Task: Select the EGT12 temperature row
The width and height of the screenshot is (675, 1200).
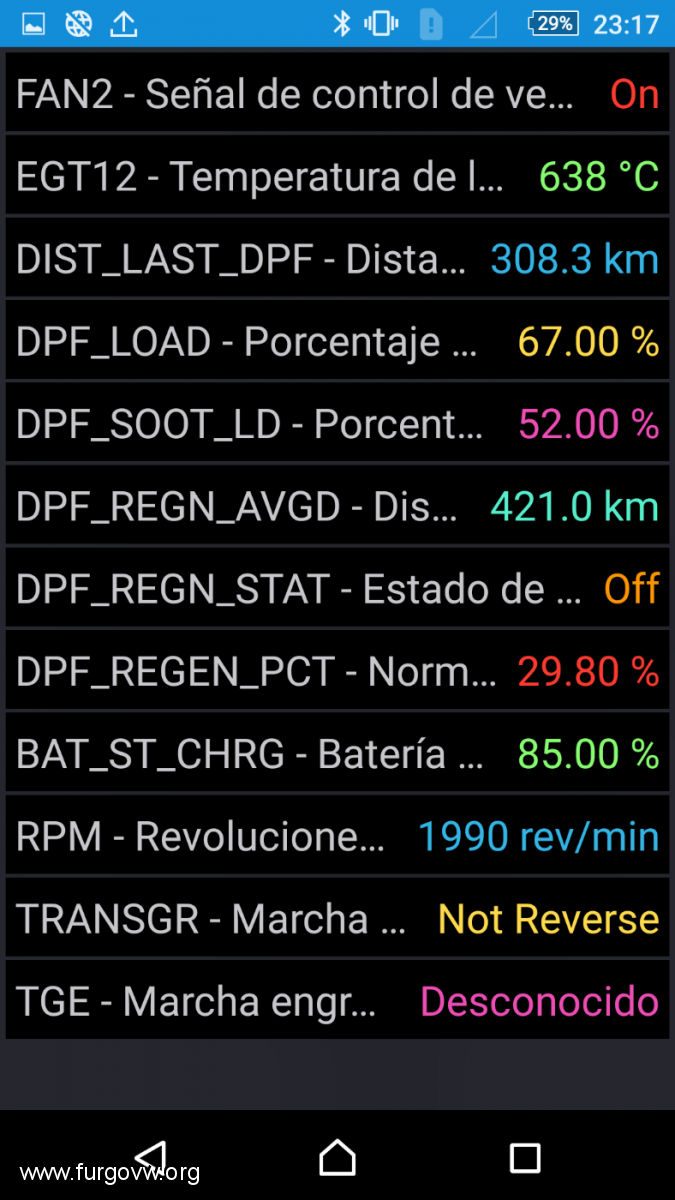Action: [x=337, y=176]
